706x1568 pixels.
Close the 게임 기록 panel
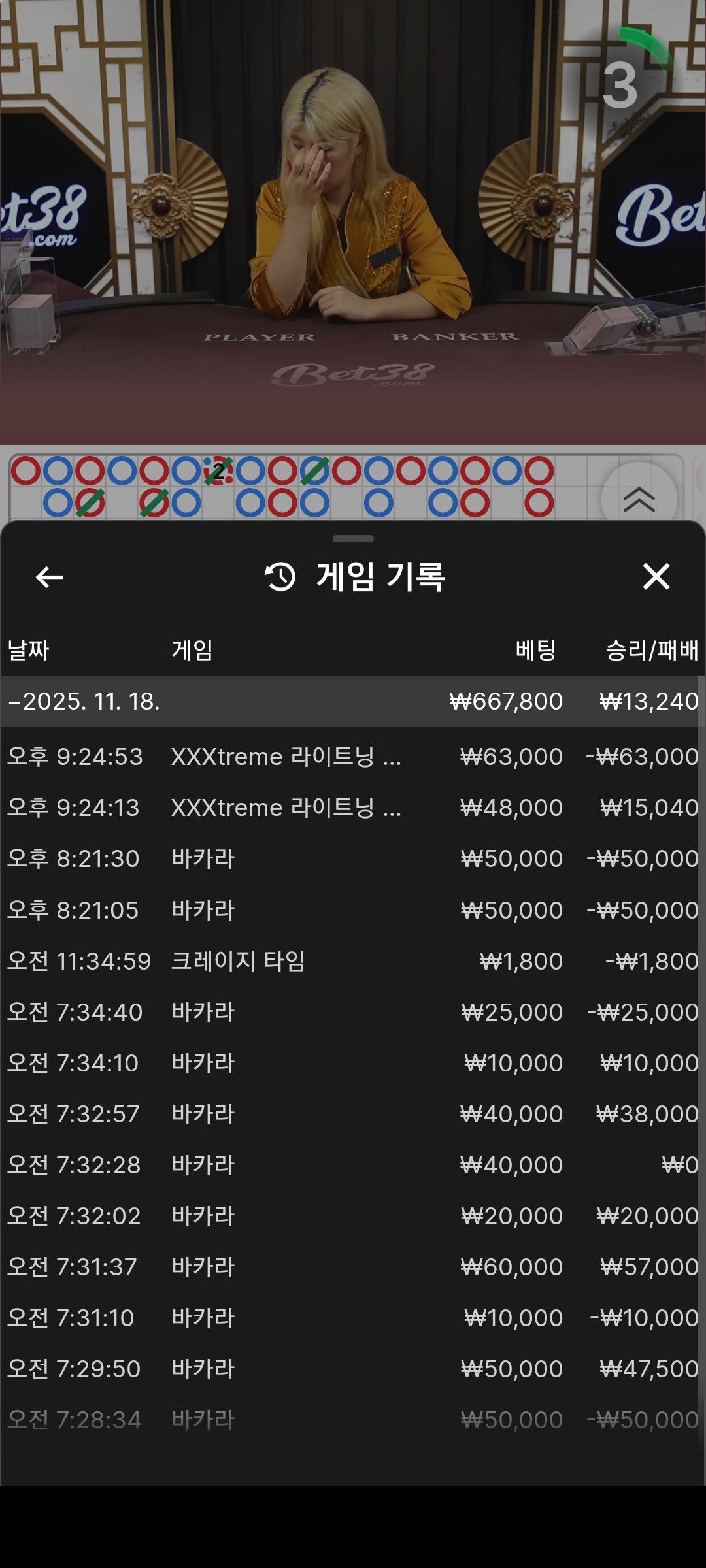tap(656, 577)
